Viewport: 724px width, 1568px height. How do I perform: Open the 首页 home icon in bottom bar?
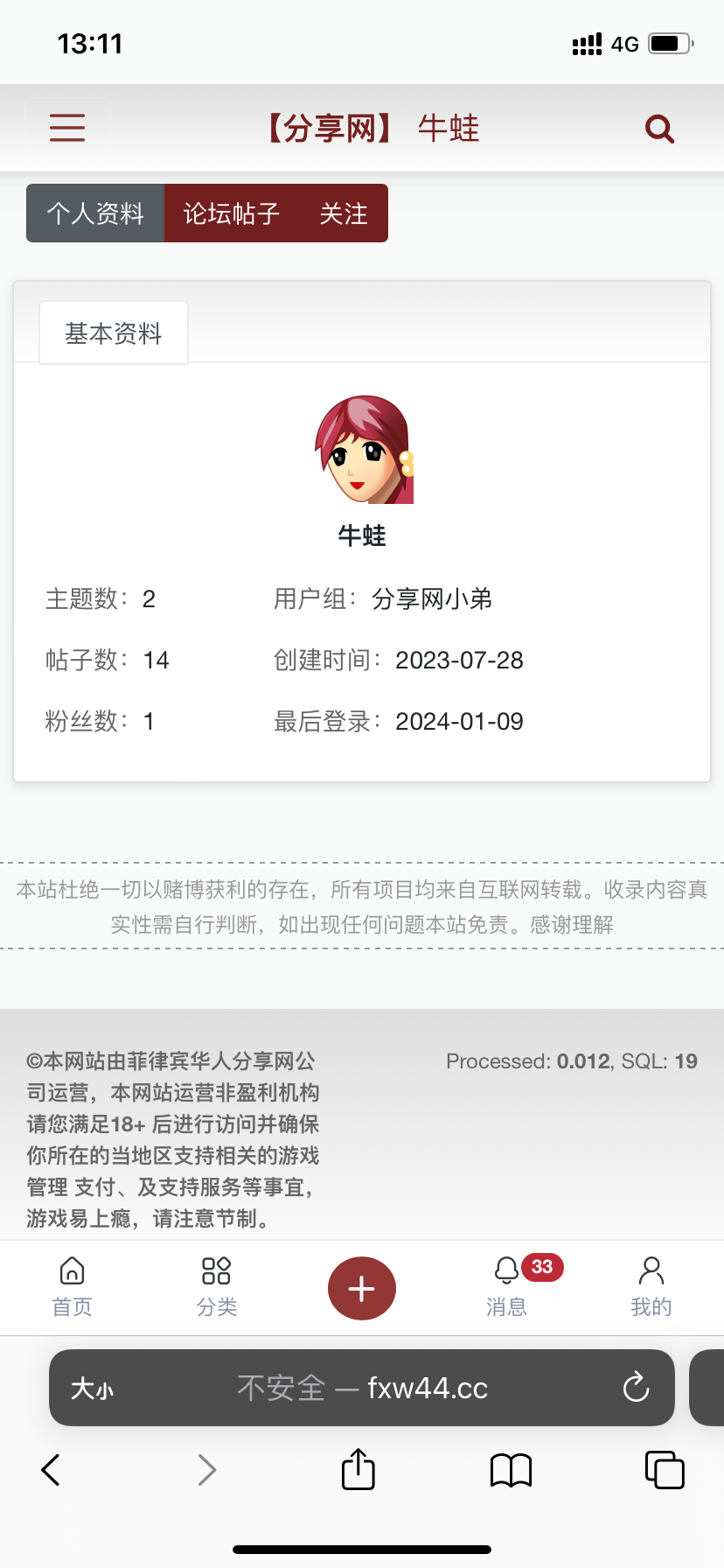(x=72, y=1286)
